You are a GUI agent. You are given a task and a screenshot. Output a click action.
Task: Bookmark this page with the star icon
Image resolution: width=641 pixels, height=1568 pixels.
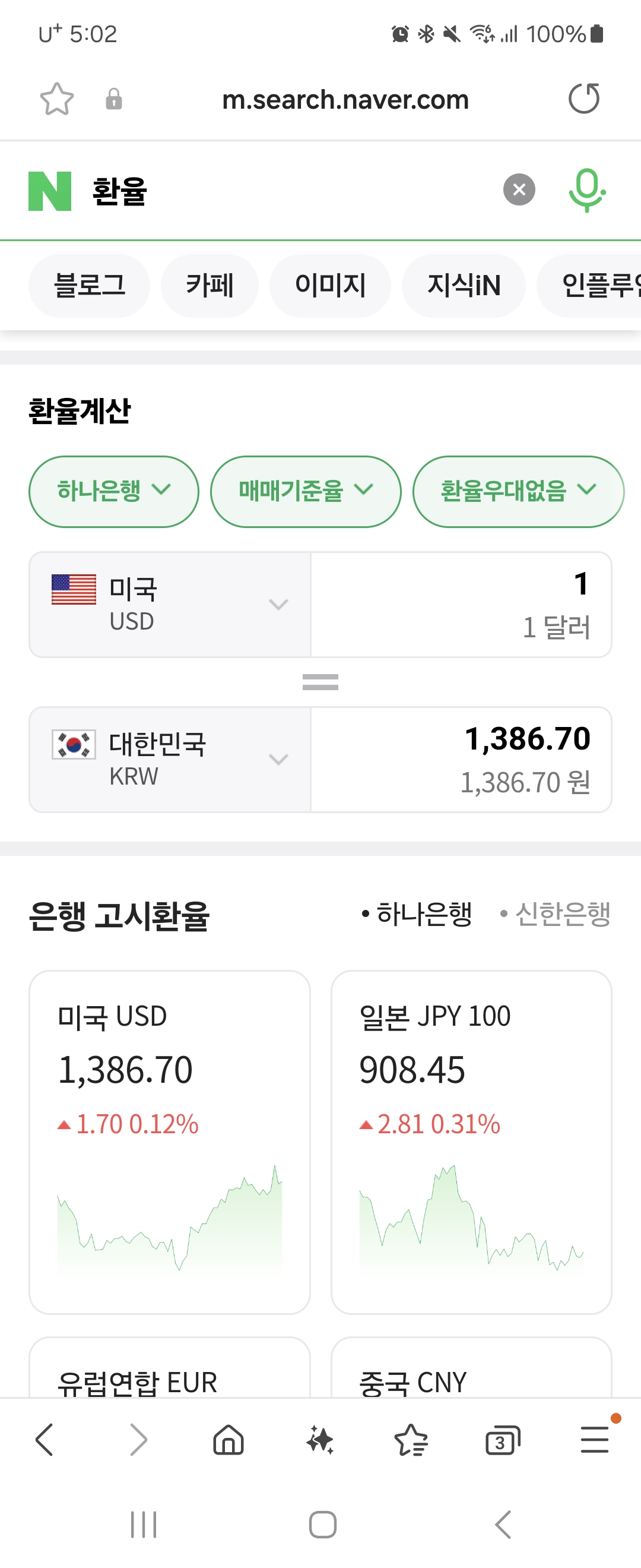pos(56,99)
